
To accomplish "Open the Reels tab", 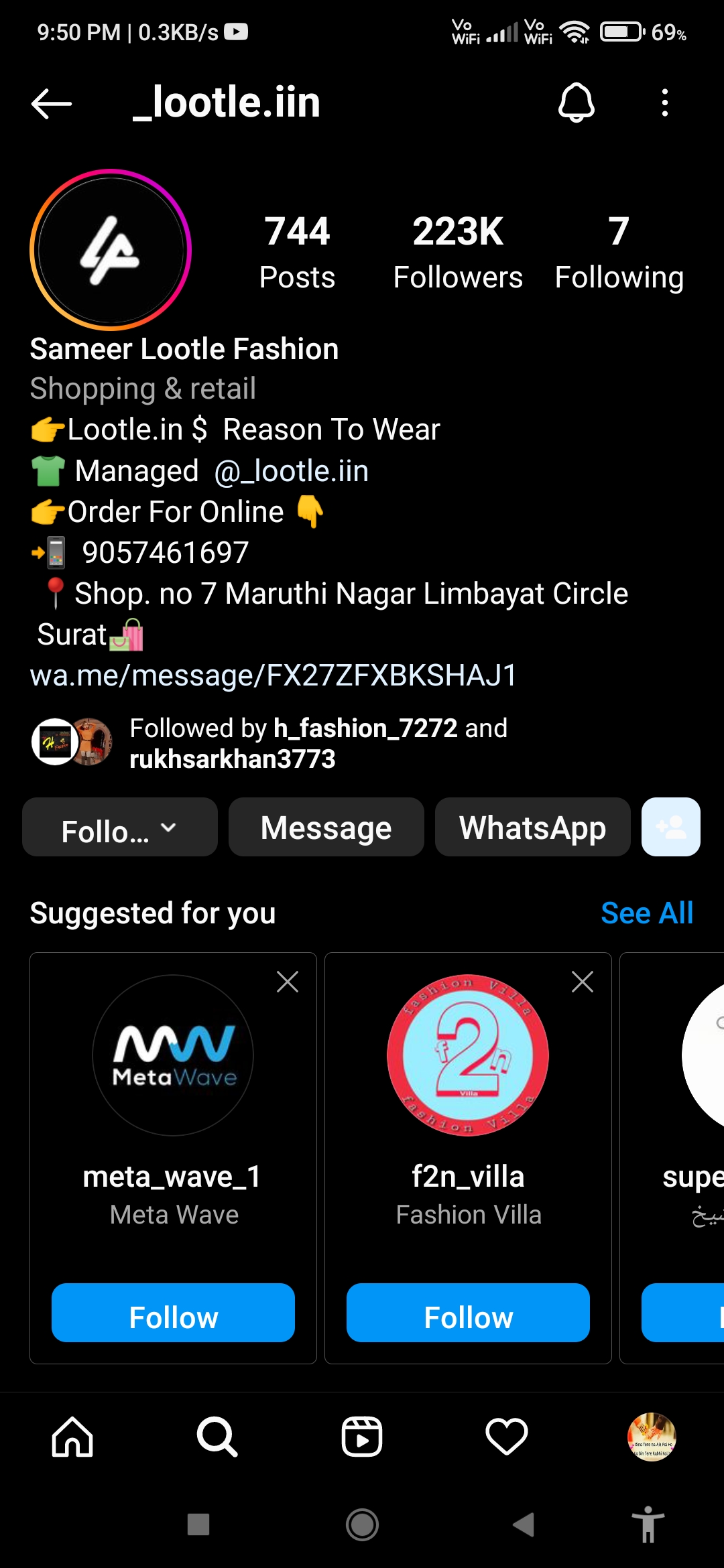I will pyautogui.click(x=362, y=1437).
